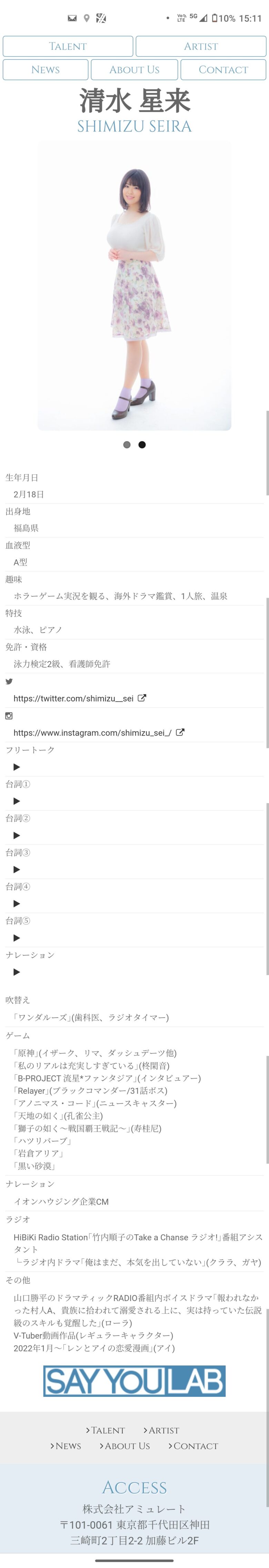269x1568 pixels.
Task: Open the Talent page from top menu
Action: pos(68,46)
